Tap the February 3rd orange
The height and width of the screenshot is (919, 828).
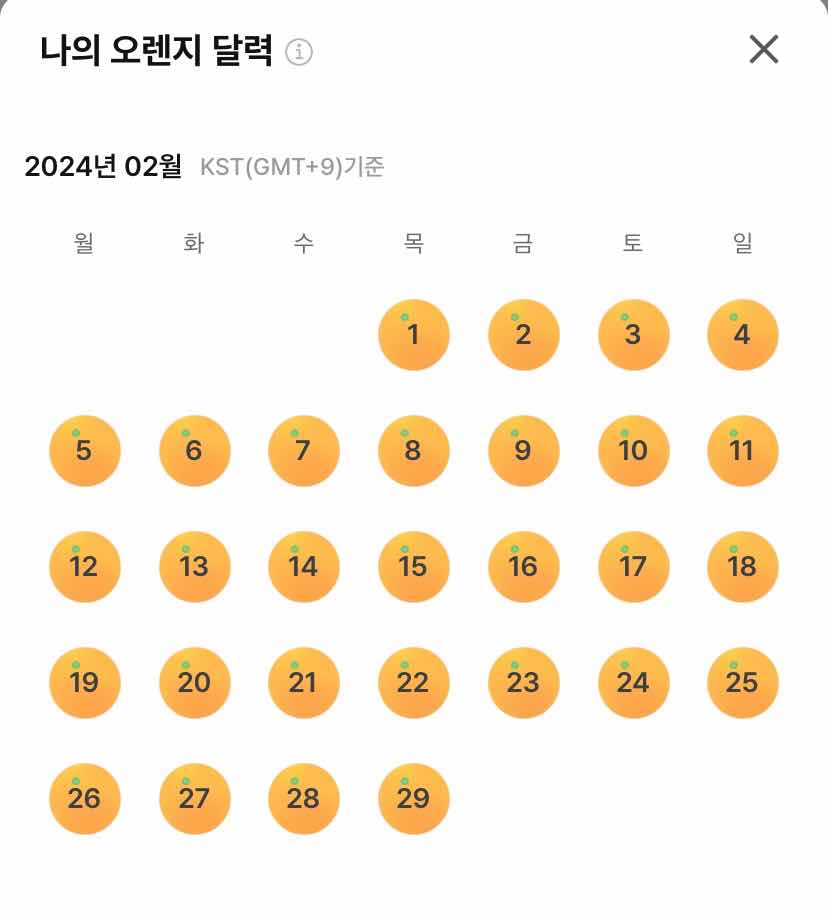point(633,335)
